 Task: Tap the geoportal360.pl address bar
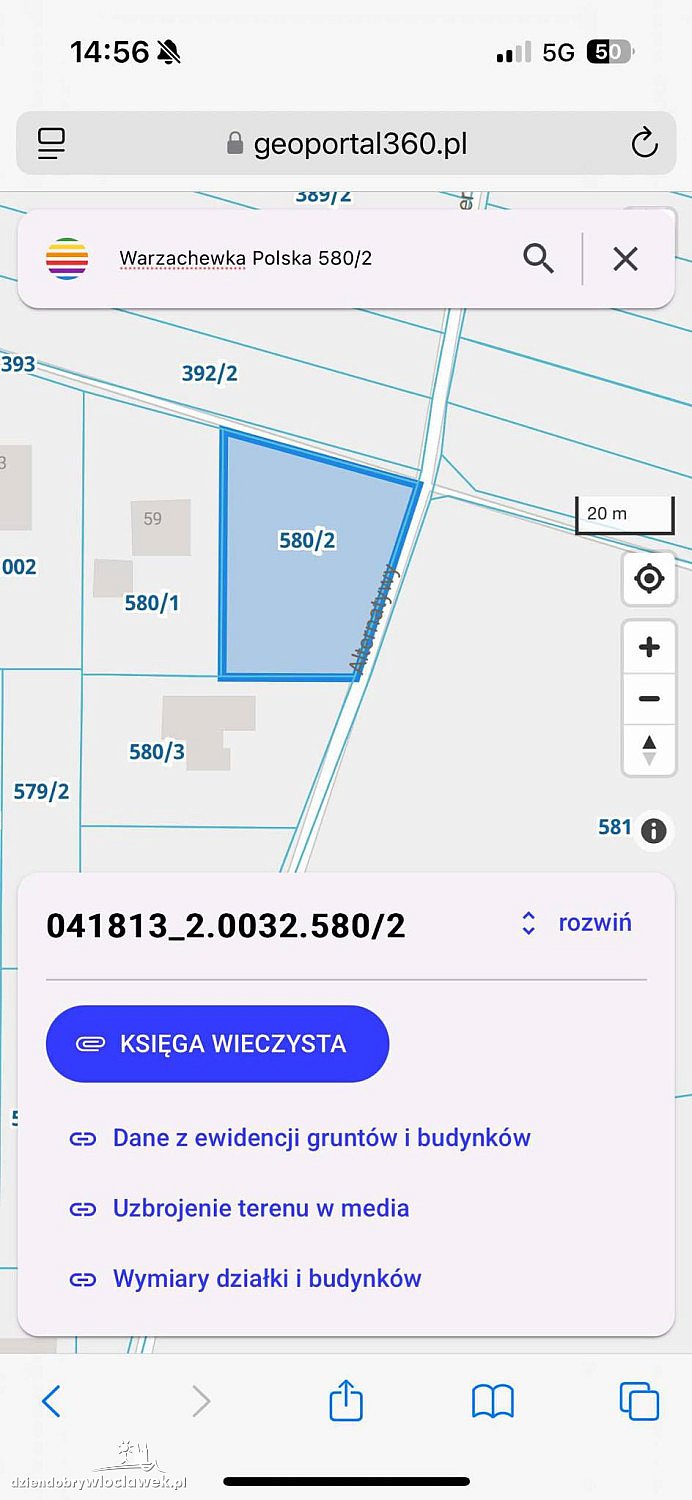click(x=346, y=143)
